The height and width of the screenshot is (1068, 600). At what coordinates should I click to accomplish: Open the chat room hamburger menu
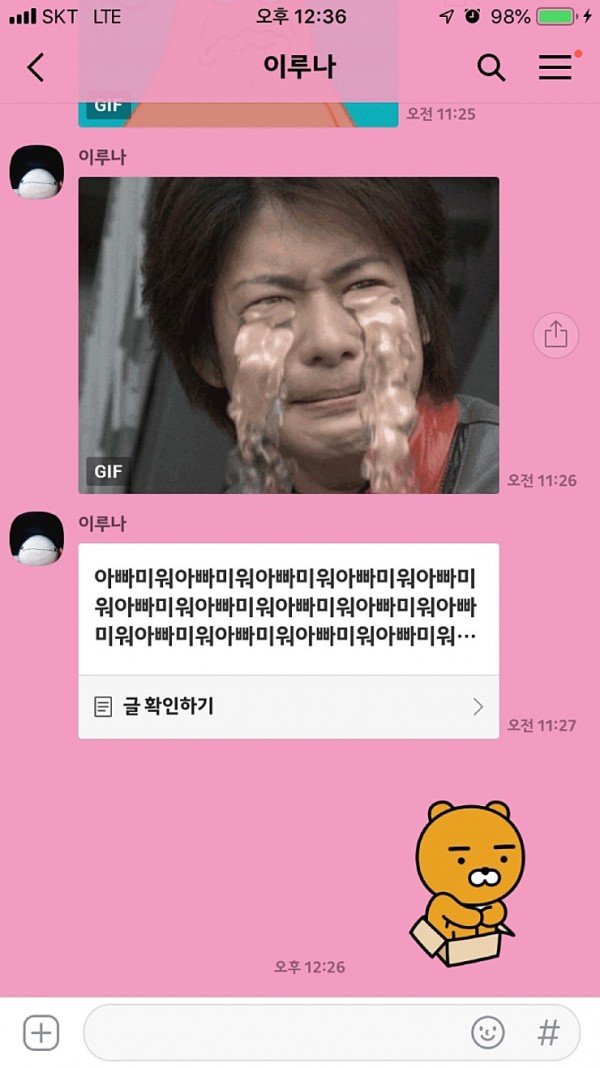point(555,68)
